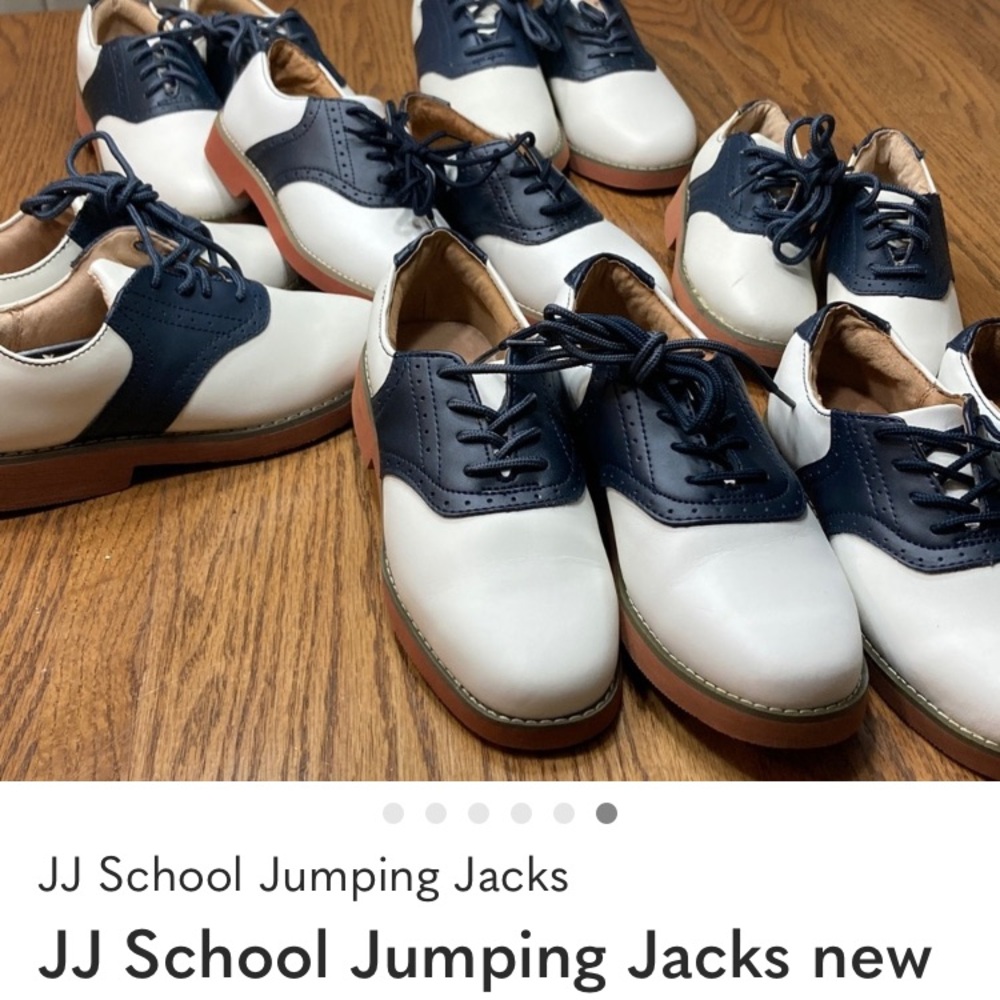
Task: Open the saddle shoes product photo fullscreen
Action: coord(500,390)
